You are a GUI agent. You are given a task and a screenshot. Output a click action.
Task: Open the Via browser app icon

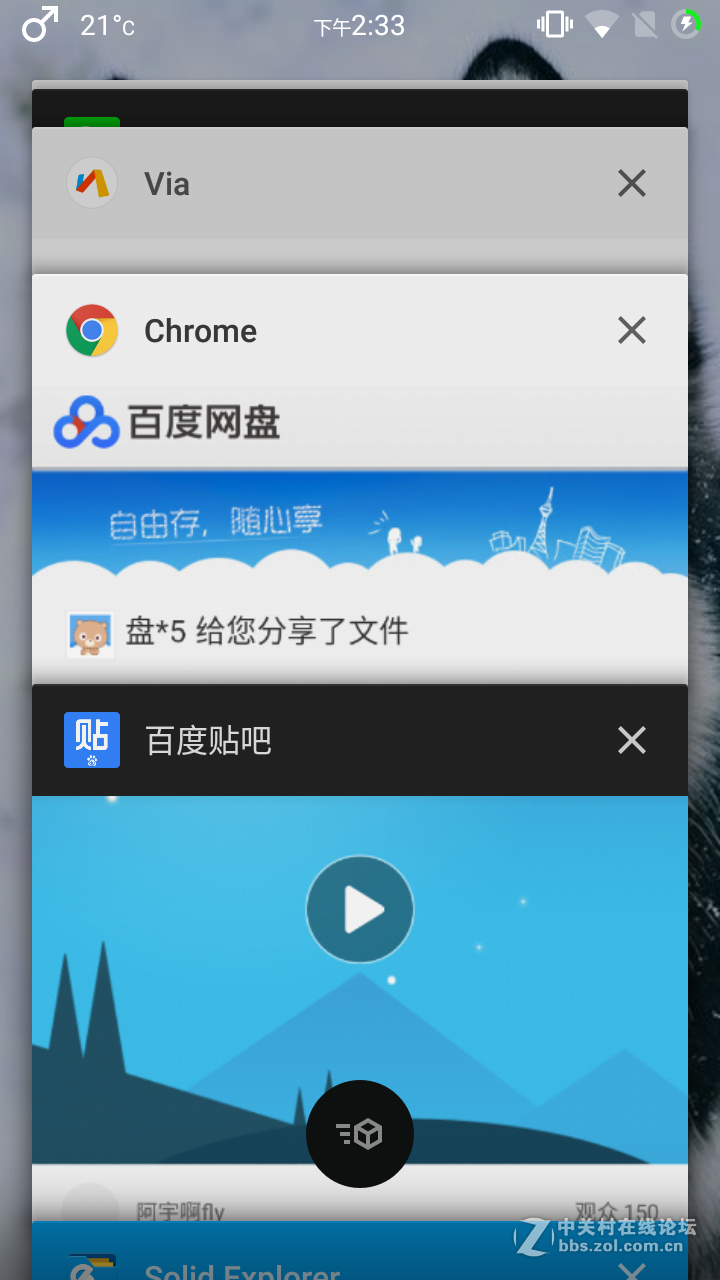point(91,183)
